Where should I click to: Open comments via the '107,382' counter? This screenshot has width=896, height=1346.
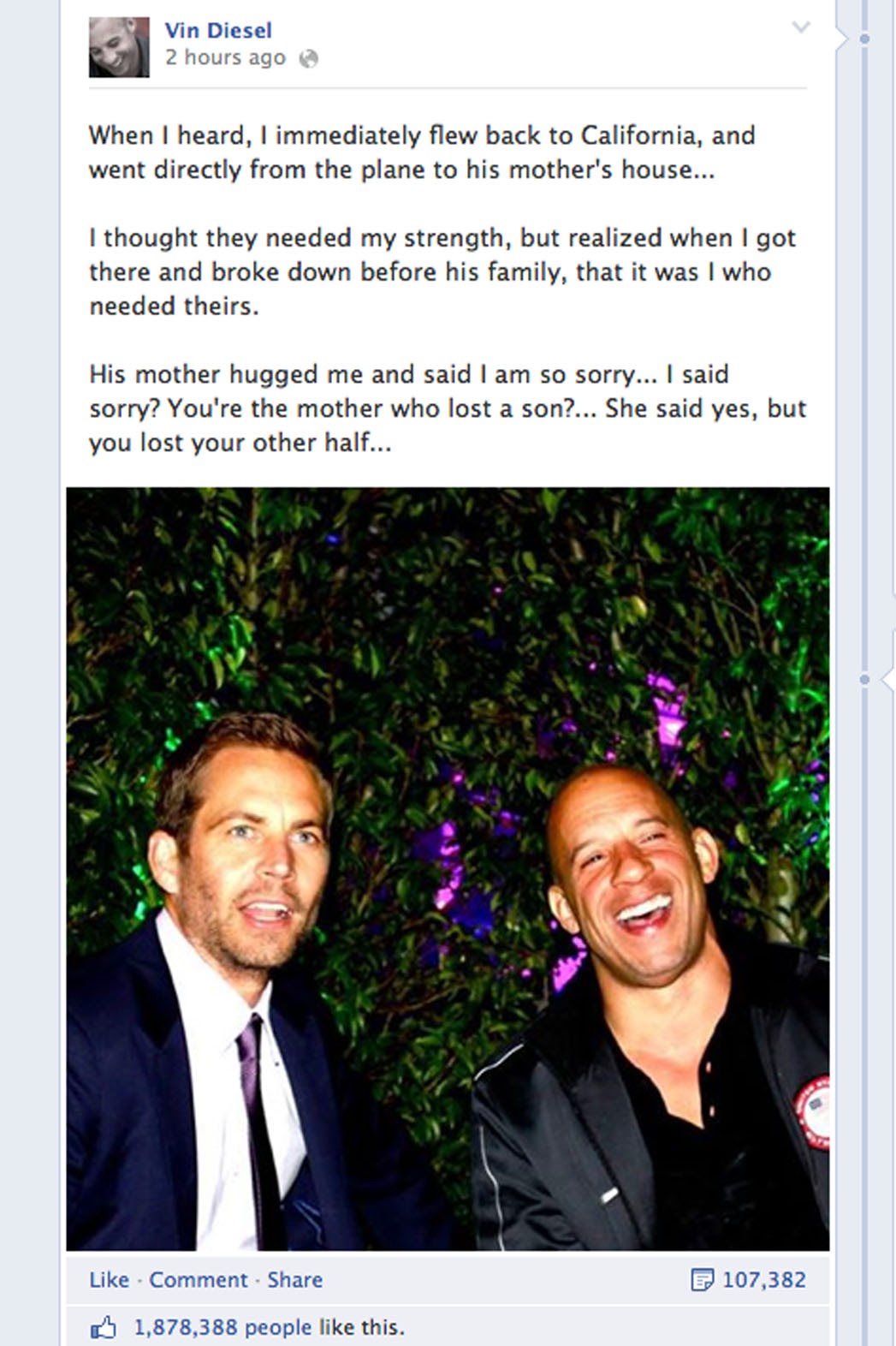click(x=766, y=1280)
